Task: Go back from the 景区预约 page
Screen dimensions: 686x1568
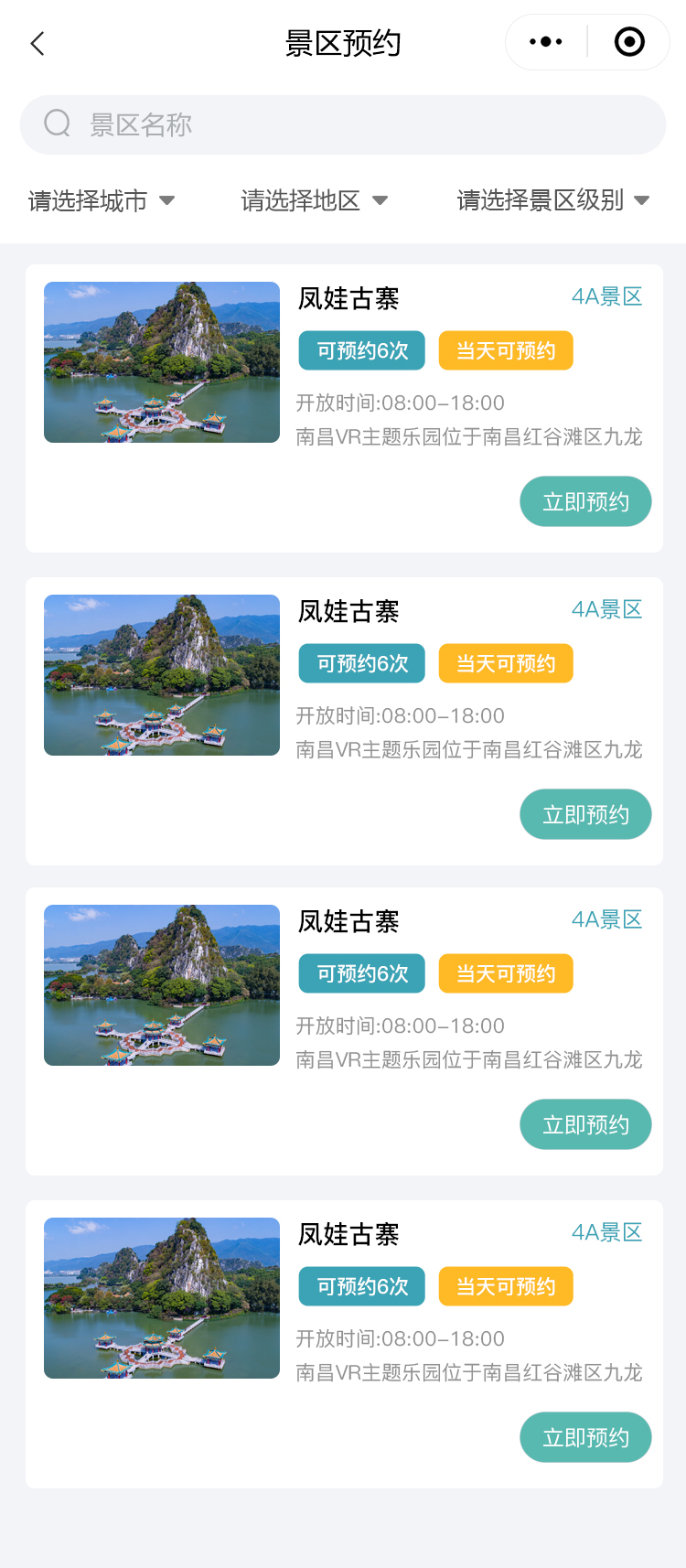Action: click(x=38, y=43)
